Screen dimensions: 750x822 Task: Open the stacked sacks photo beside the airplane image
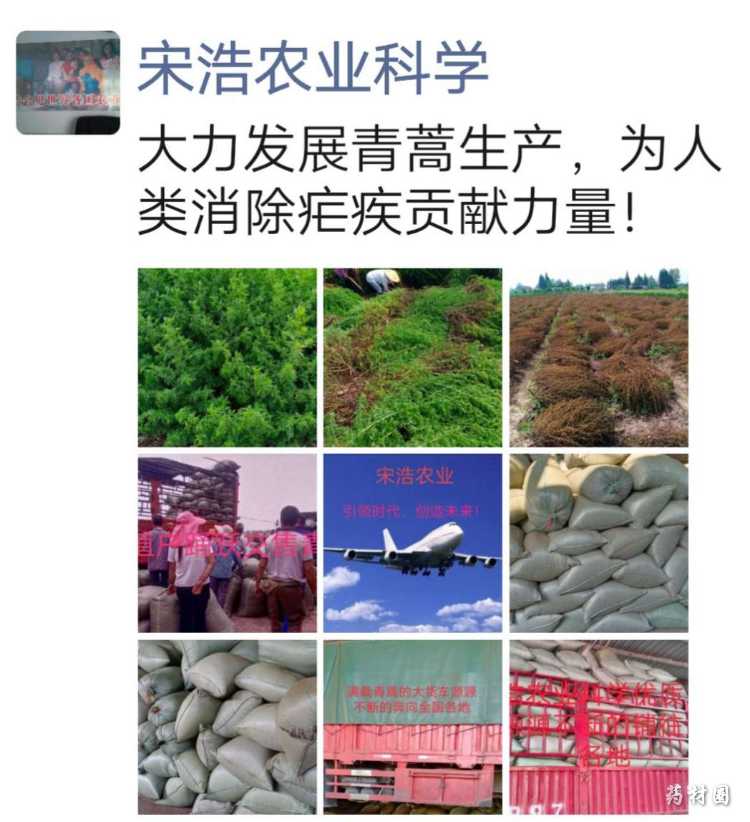598,543
